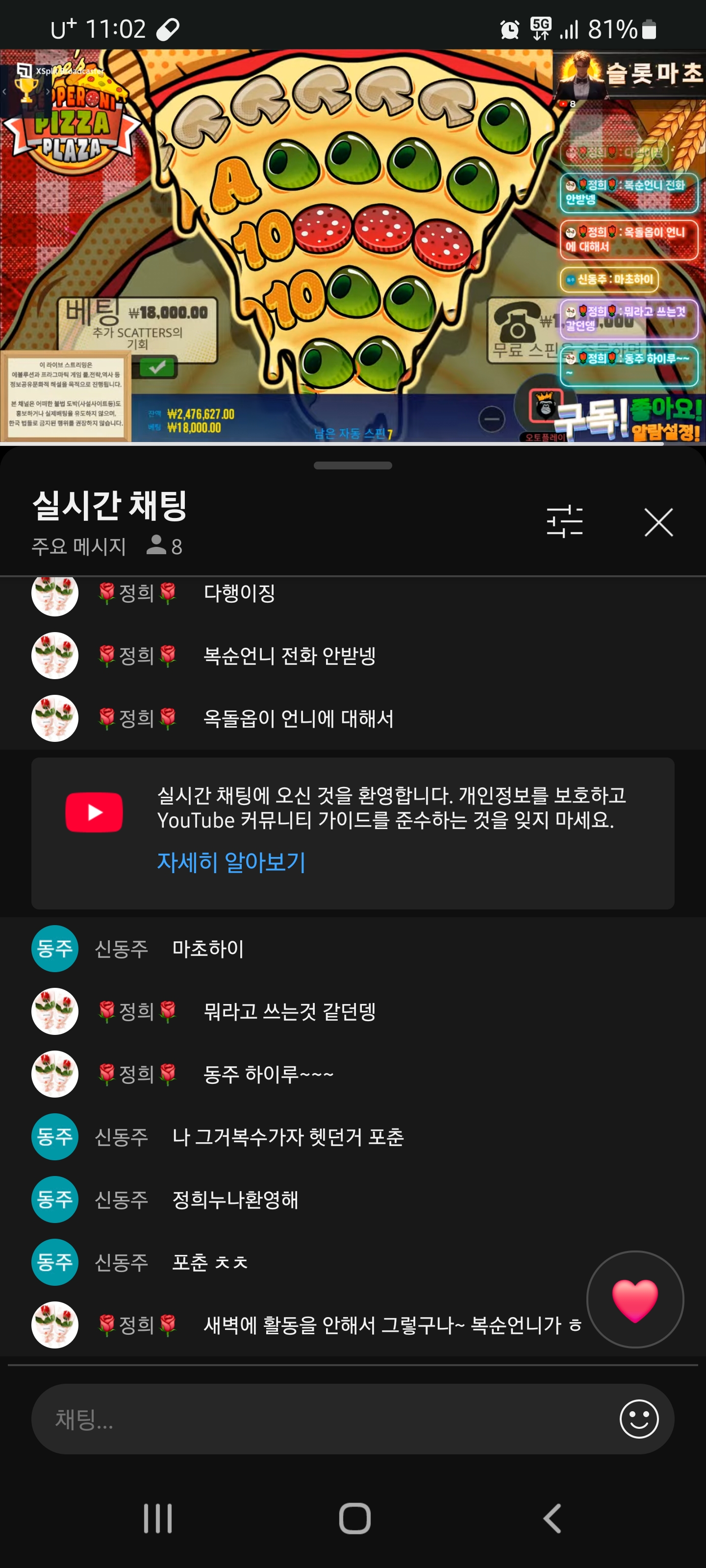Close the live chat panel

[x=658, y=522]
